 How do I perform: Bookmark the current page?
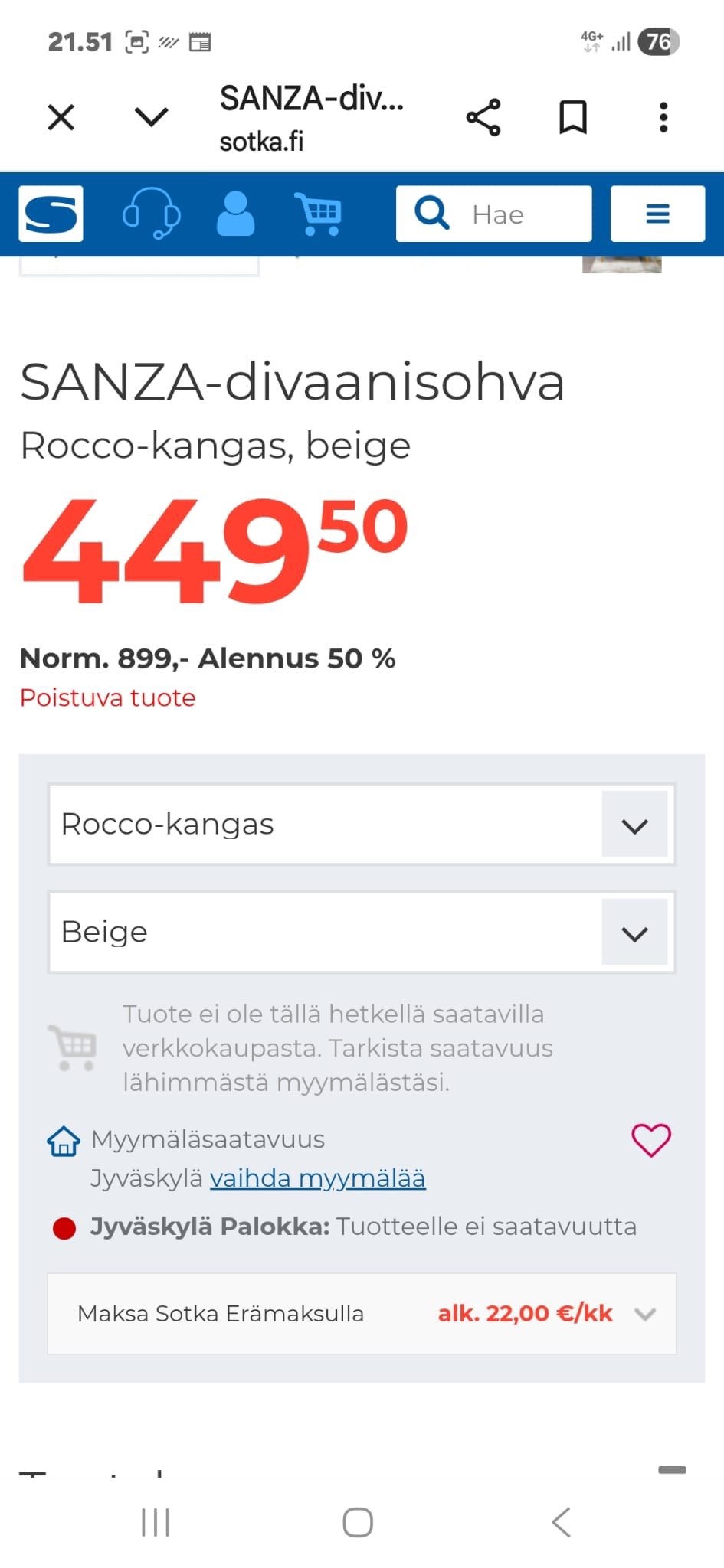coord(573,116)
